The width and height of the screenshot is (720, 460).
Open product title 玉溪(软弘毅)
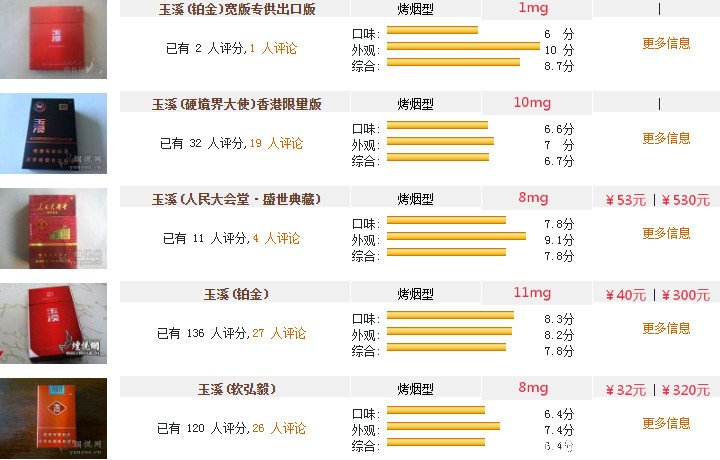coord(237,388)
